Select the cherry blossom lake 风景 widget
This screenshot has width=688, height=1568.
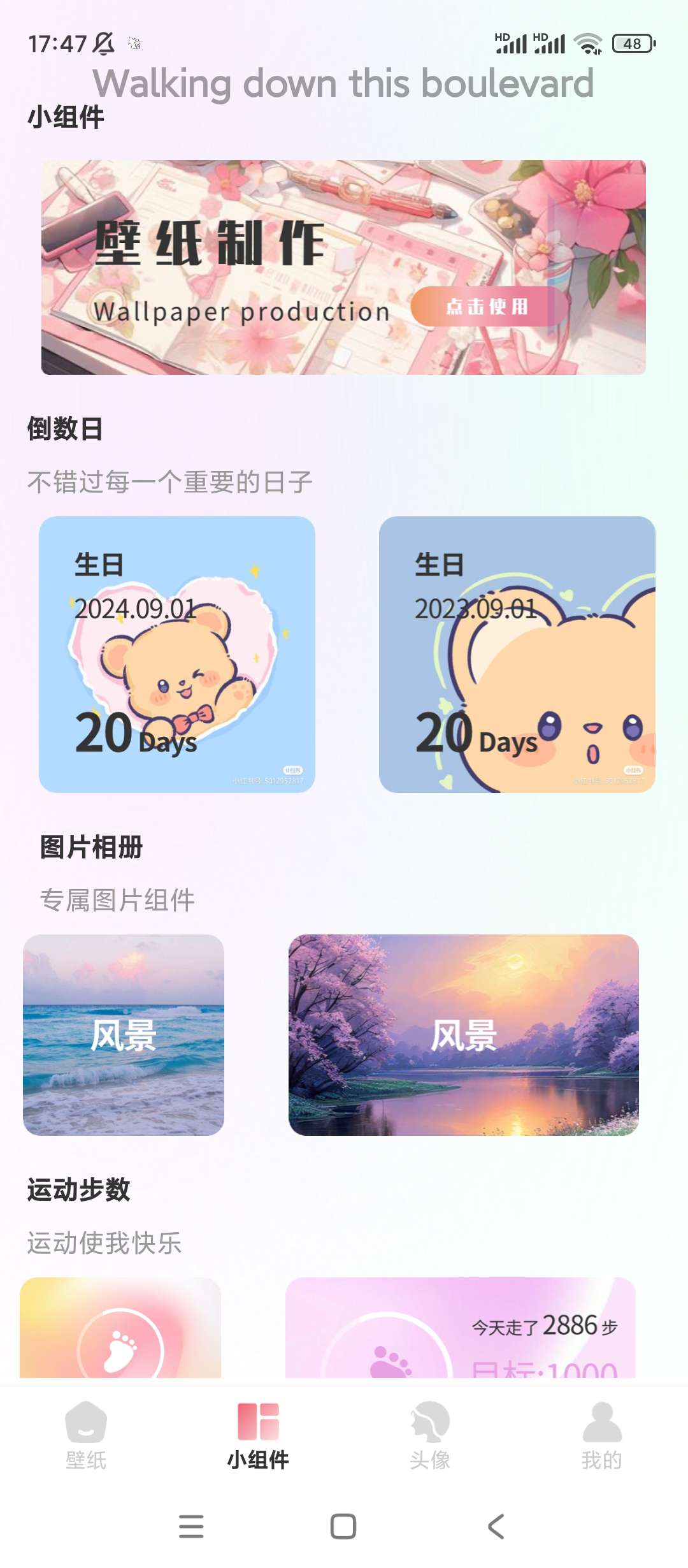coord(463,1034)
